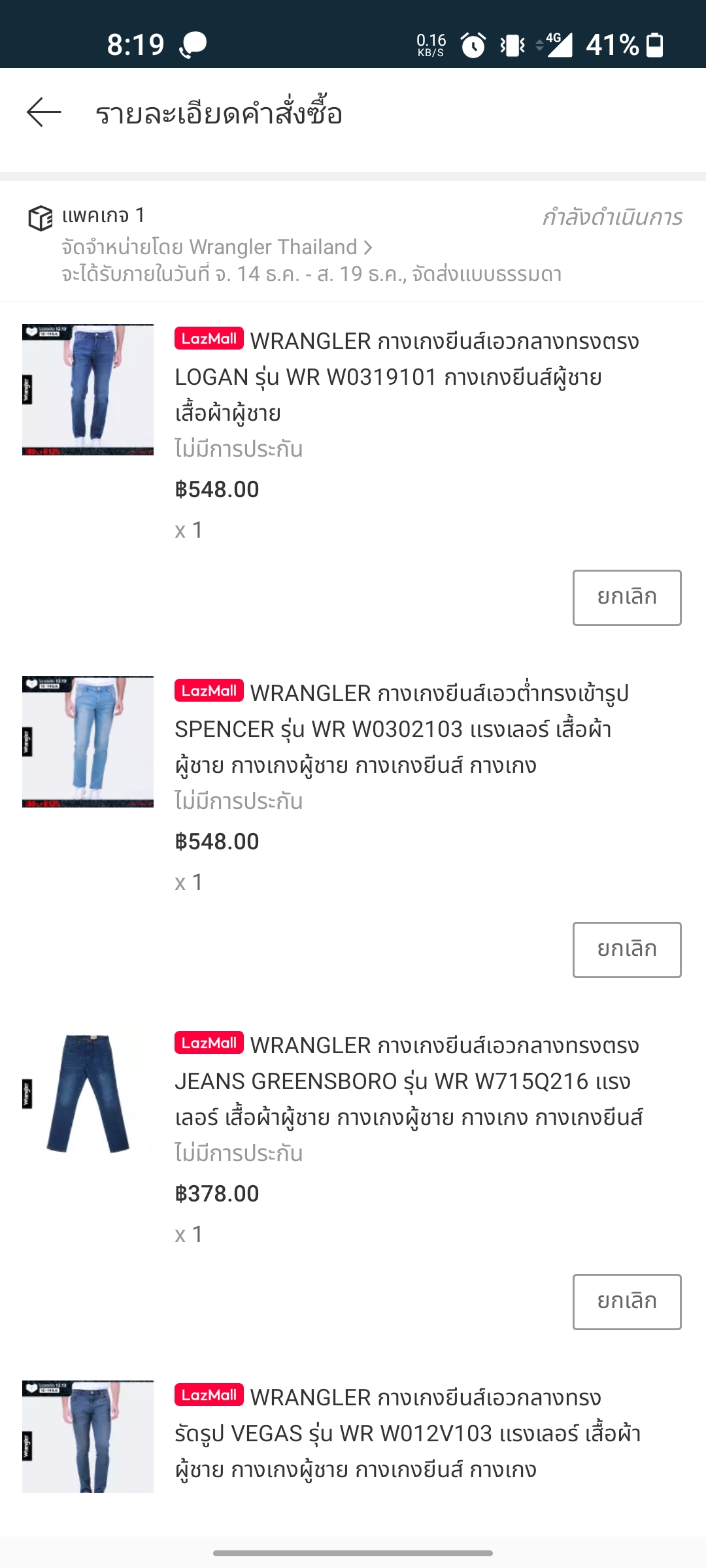Open the Wrangler Thailand seller link
Image resolution: width=706 pixels, height=1568 pixels.
(216, 247)
